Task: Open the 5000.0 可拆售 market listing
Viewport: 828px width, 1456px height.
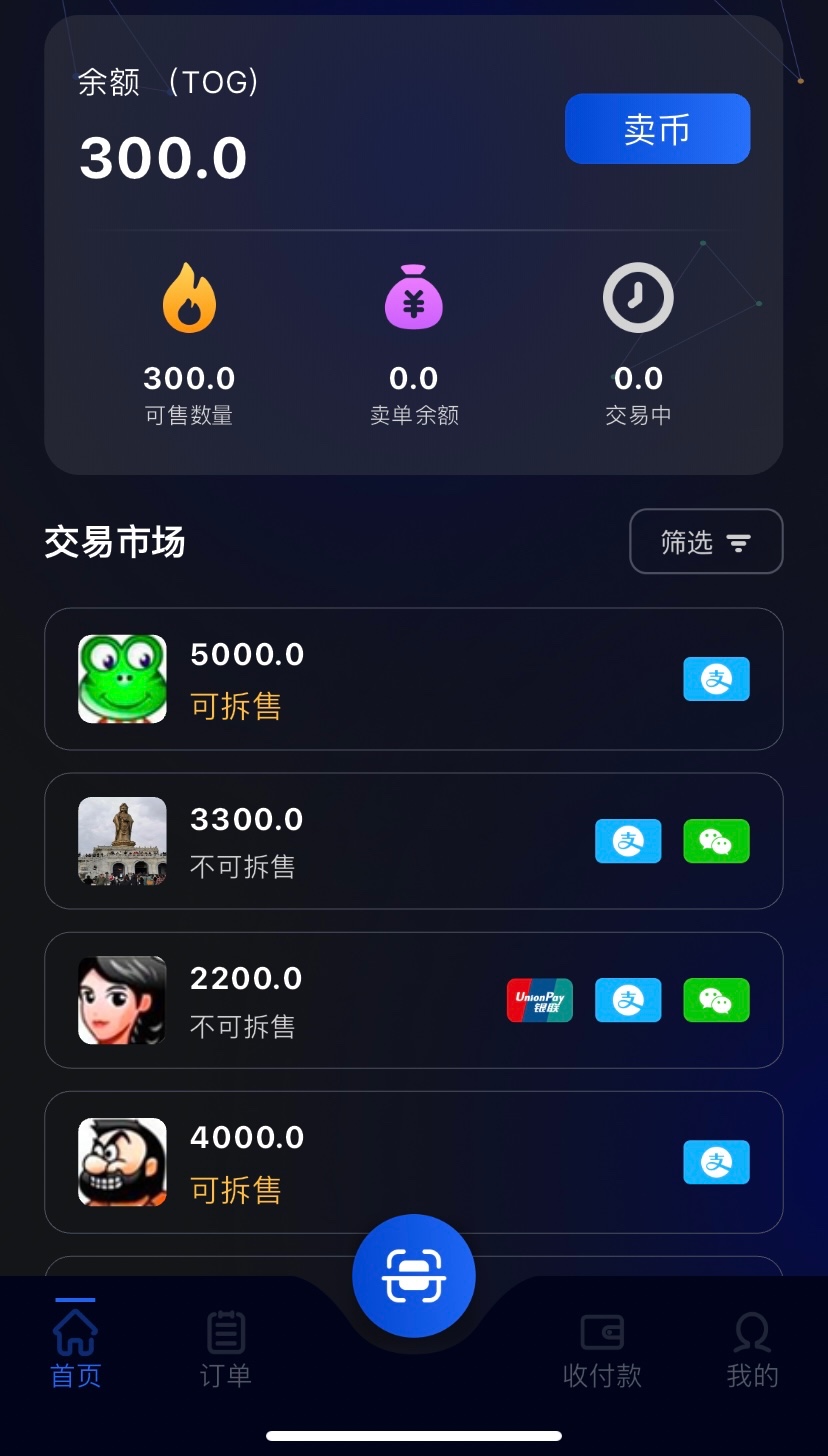Action: point(413,679)
